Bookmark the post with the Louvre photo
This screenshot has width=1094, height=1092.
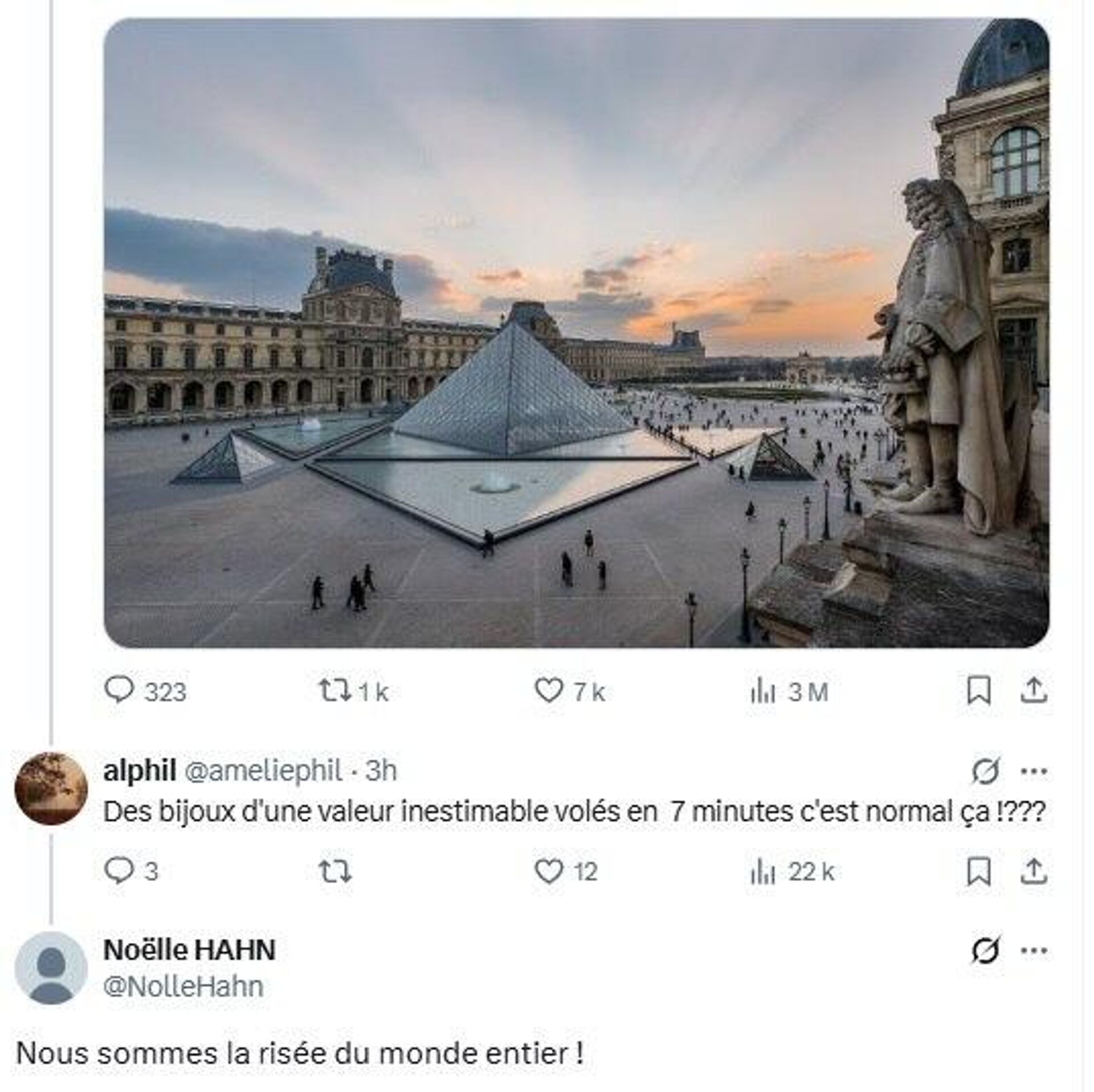[x=979, y=691]
